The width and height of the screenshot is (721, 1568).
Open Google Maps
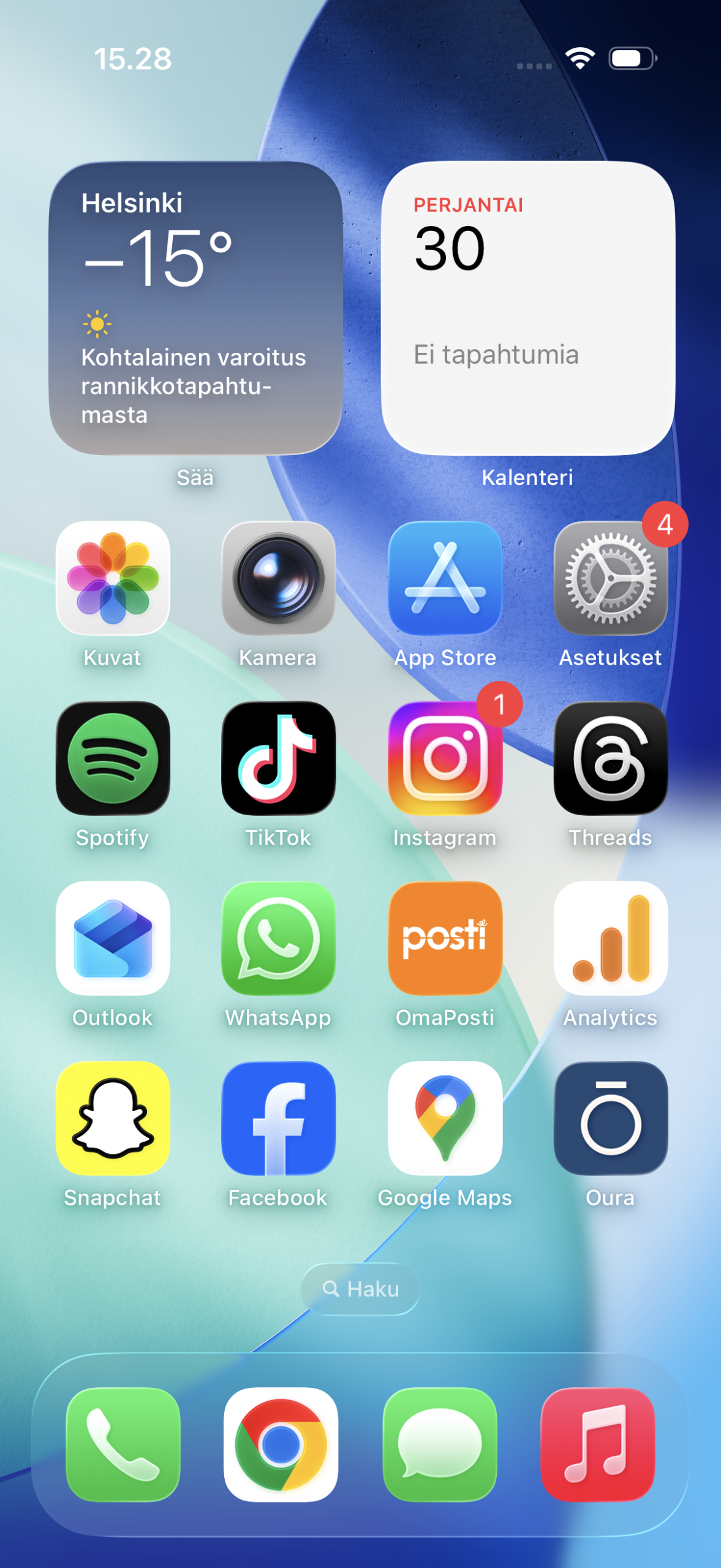(445, 1118)
